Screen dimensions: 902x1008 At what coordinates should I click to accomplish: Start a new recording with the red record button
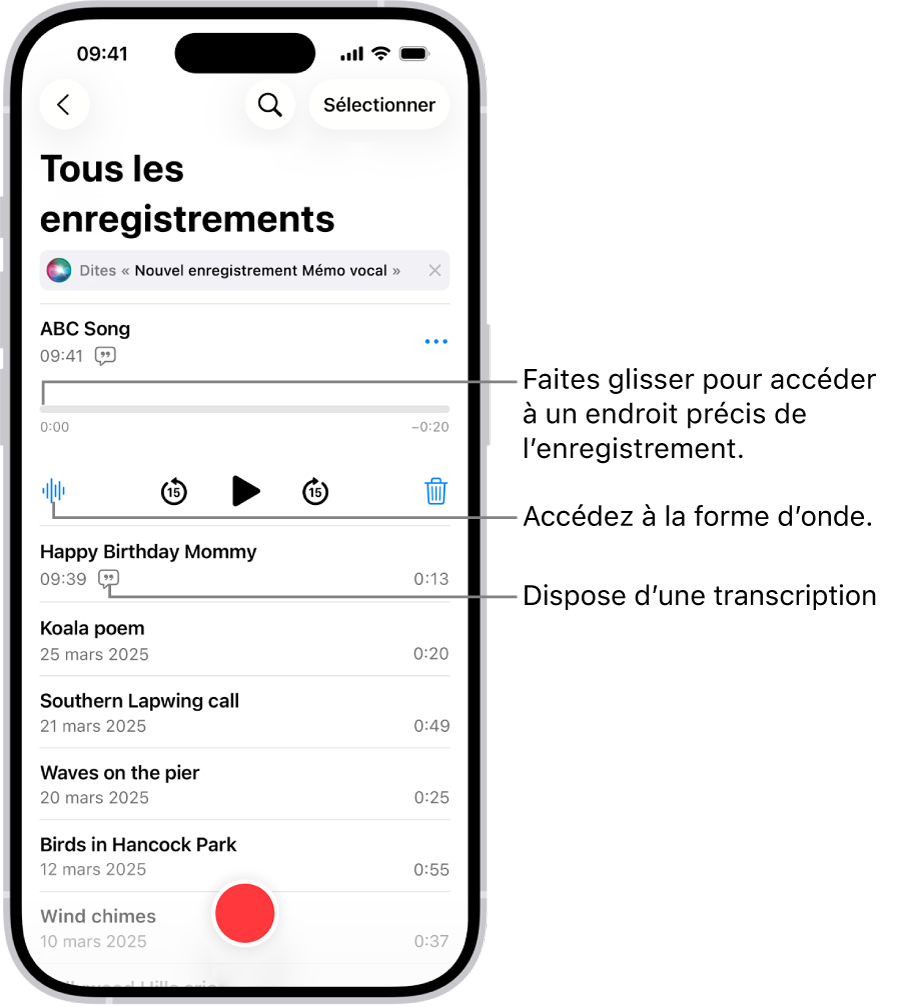click(245, 913)
